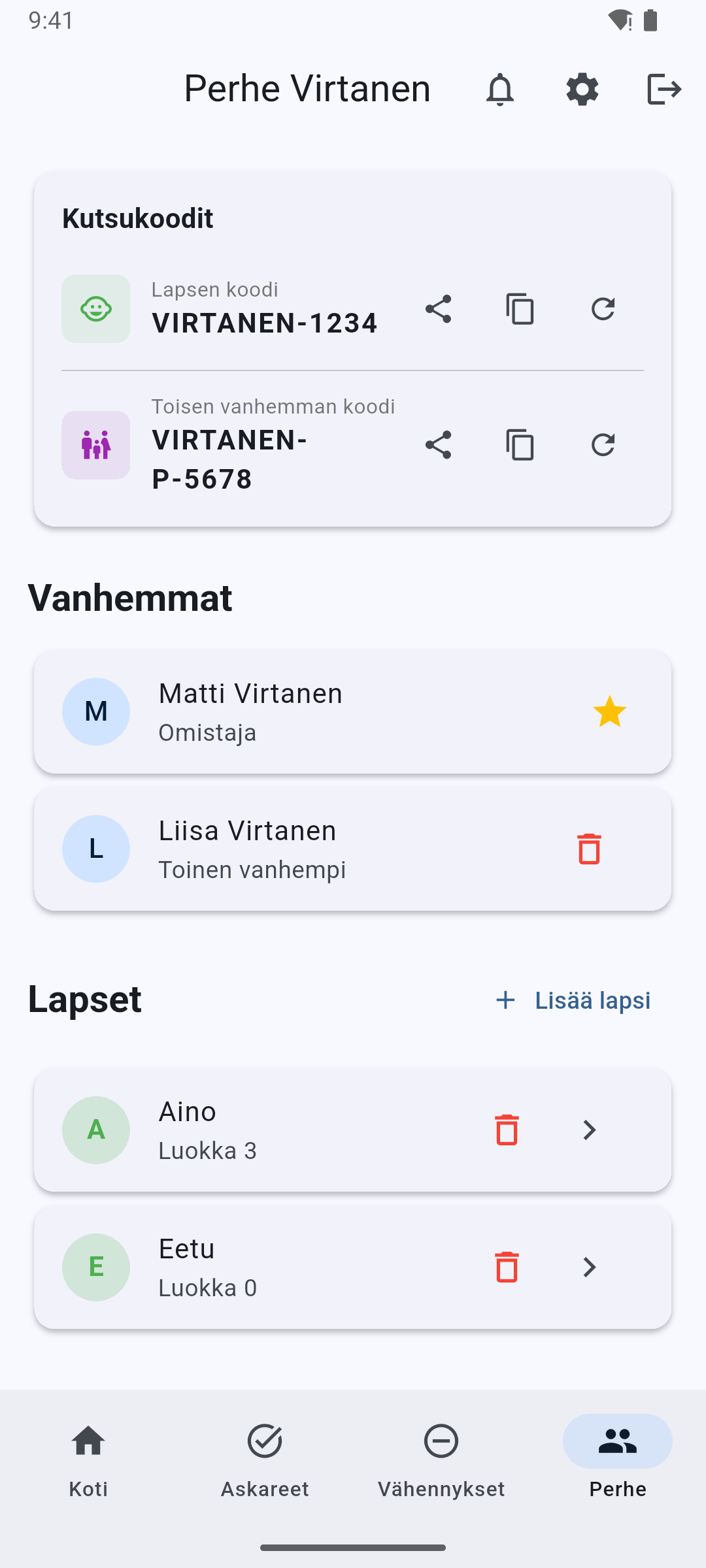Share the Toisen vanhemman koodi
The image size is (706, 1568).
pos(438,445)
